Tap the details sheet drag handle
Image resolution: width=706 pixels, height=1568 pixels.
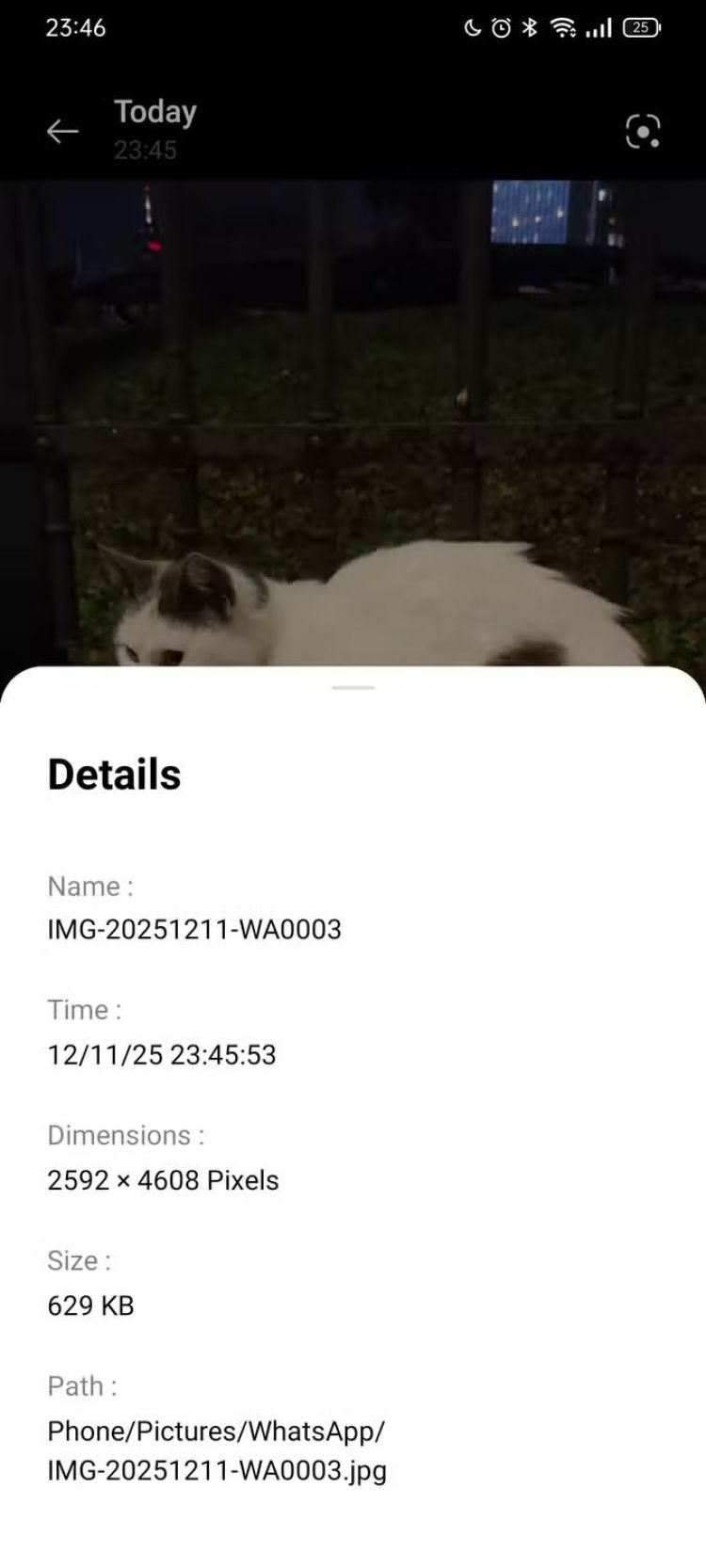click(353, 688)
